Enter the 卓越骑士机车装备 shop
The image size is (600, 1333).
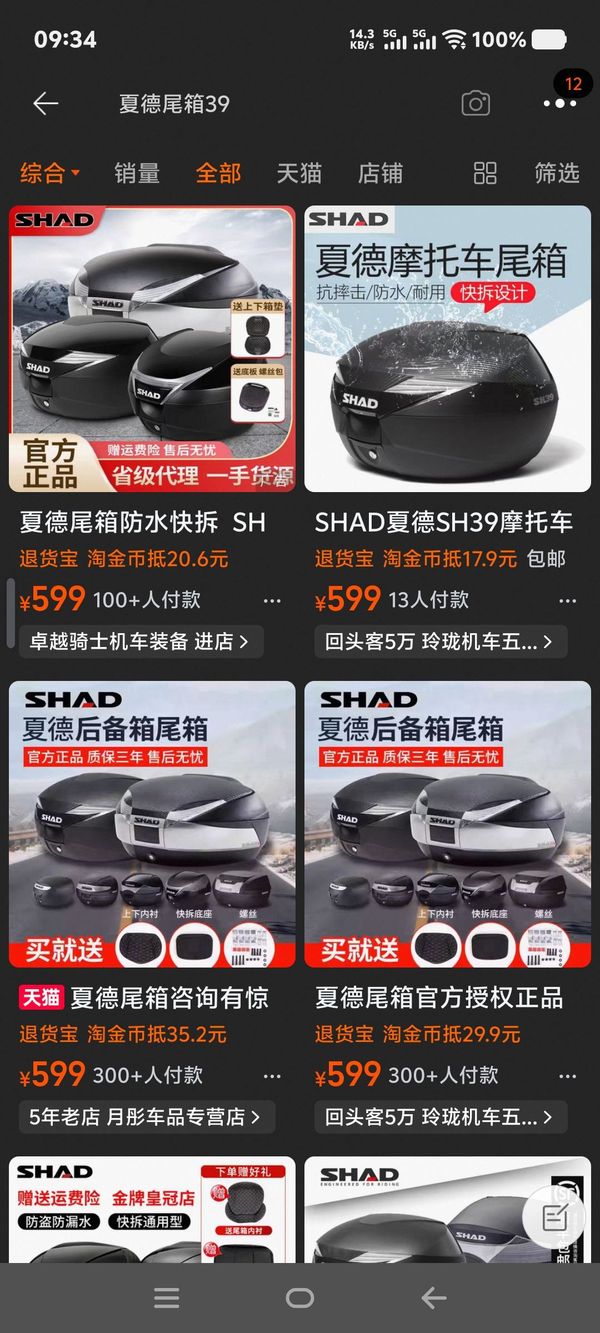point(141,641)
